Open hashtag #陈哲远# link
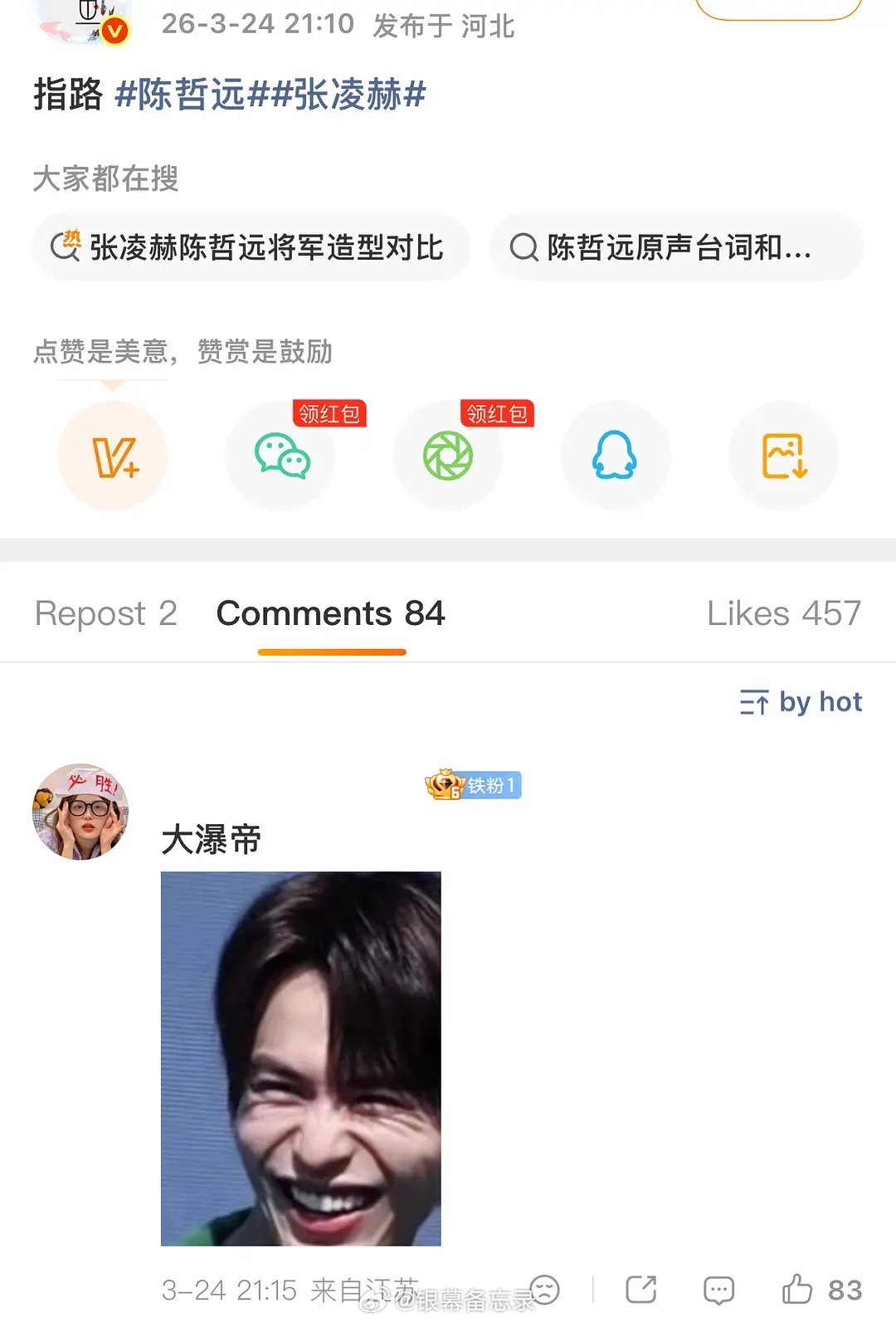 tap(181, 95)
